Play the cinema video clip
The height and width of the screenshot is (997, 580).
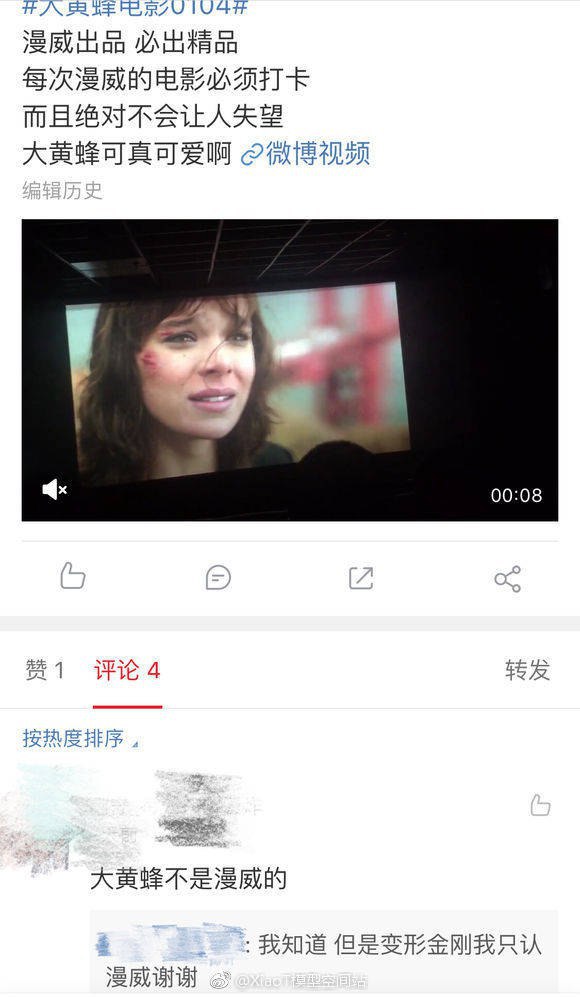[290, 370]
